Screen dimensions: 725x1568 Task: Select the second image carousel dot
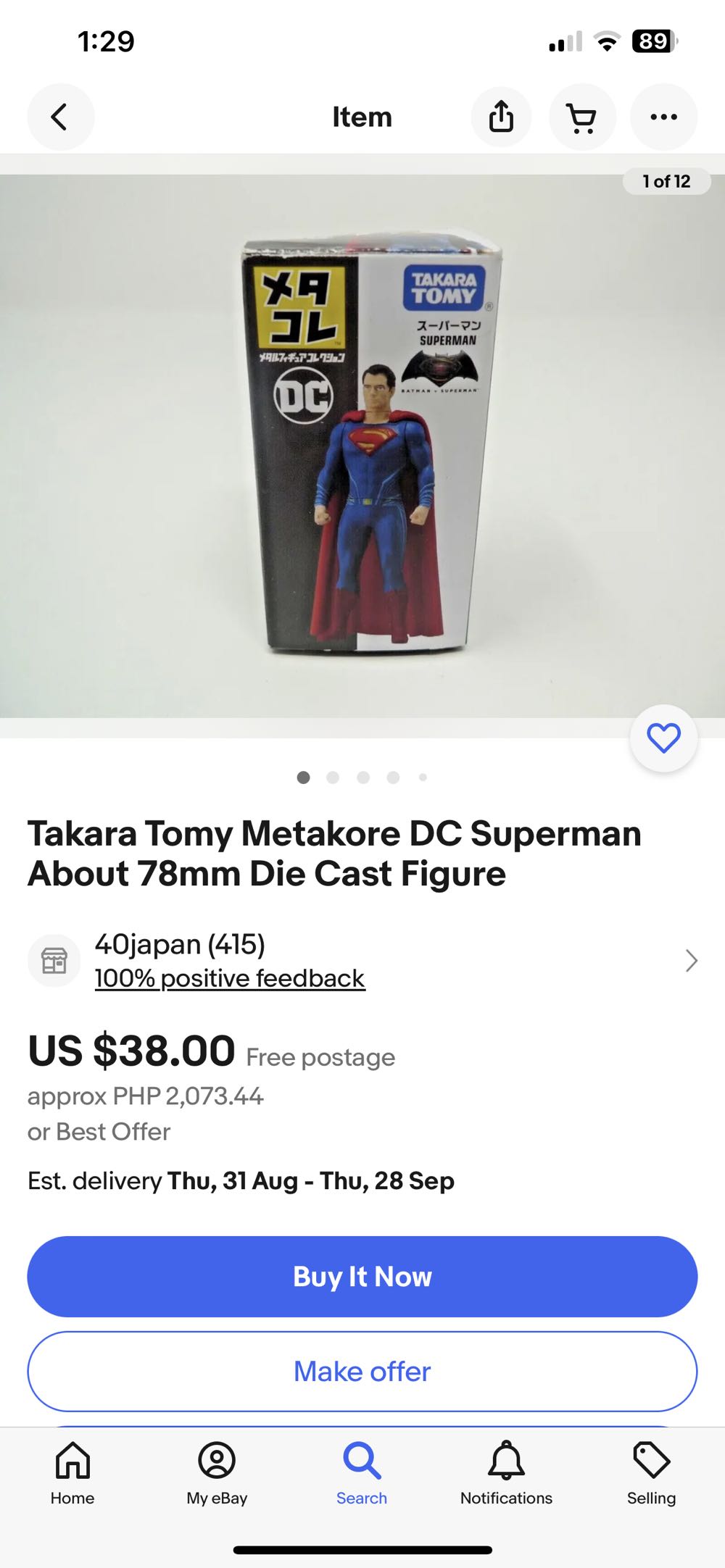(333, 777)
